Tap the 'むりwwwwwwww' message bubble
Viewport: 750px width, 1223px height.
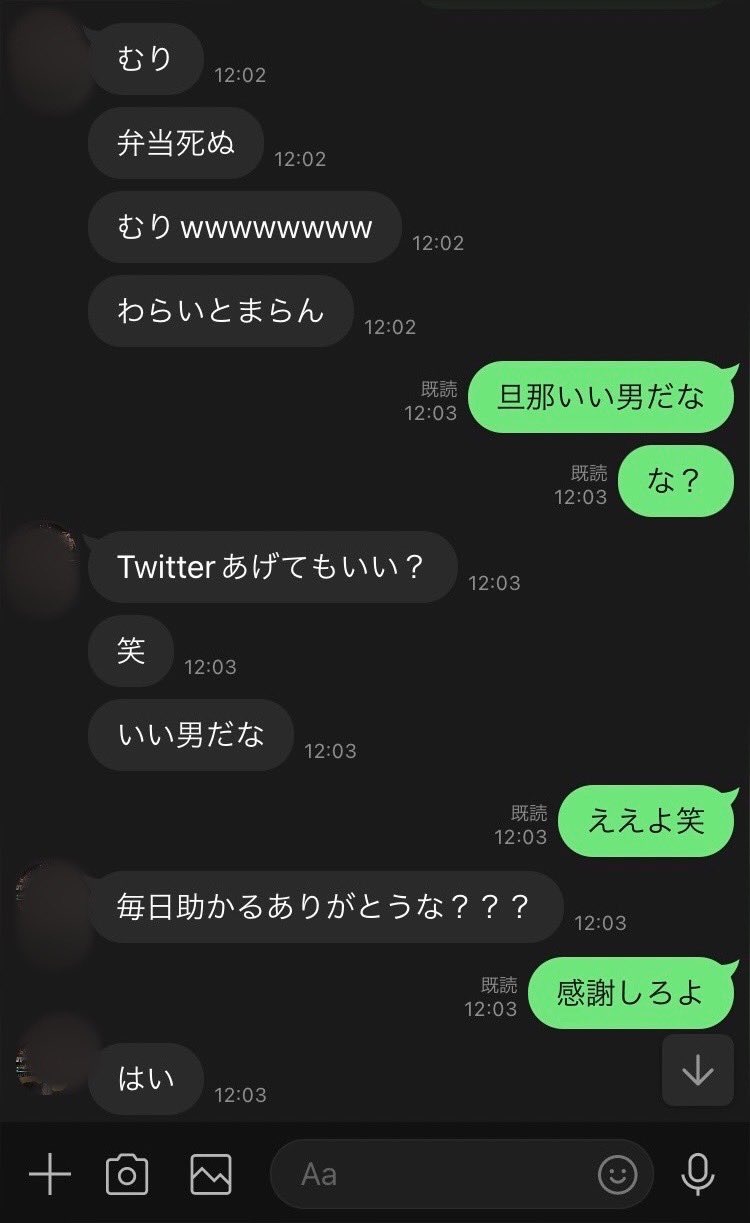tap(244, 227)
